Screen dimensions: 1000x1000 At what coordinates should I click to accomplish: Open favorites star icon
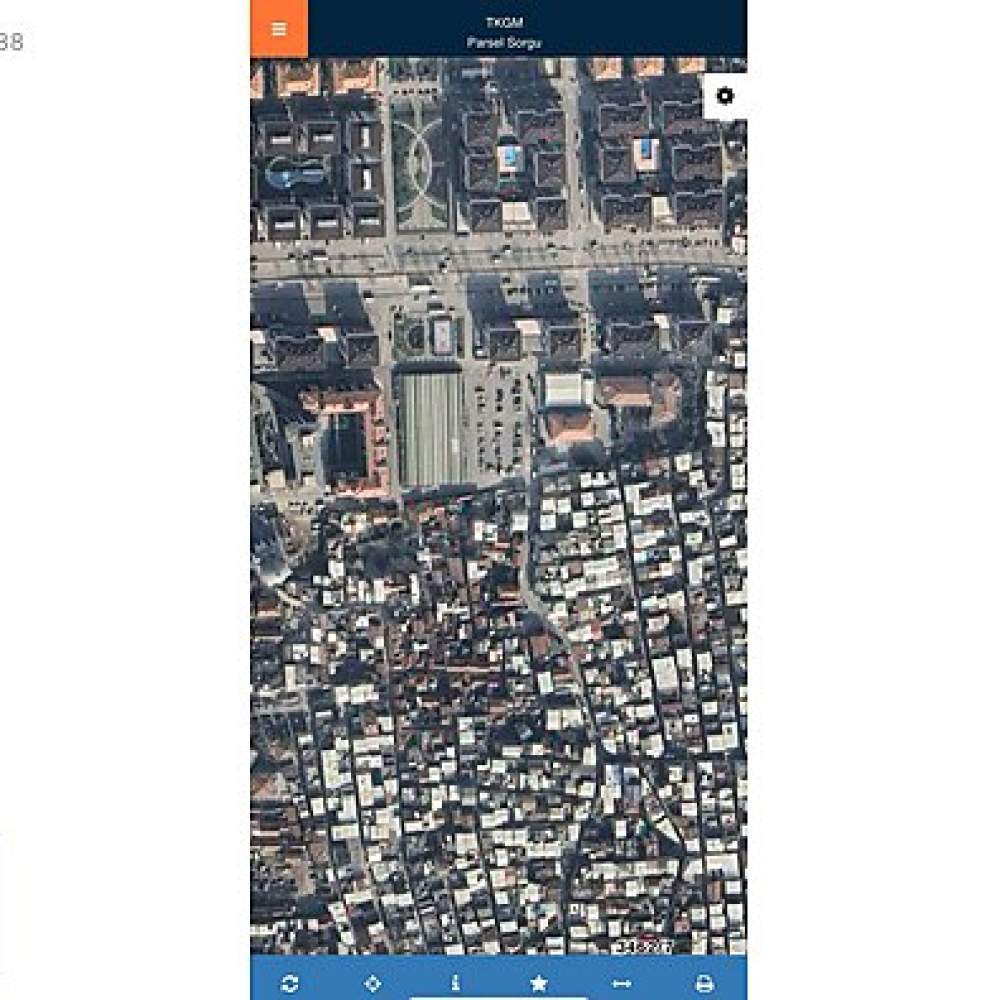pos(539,983)
